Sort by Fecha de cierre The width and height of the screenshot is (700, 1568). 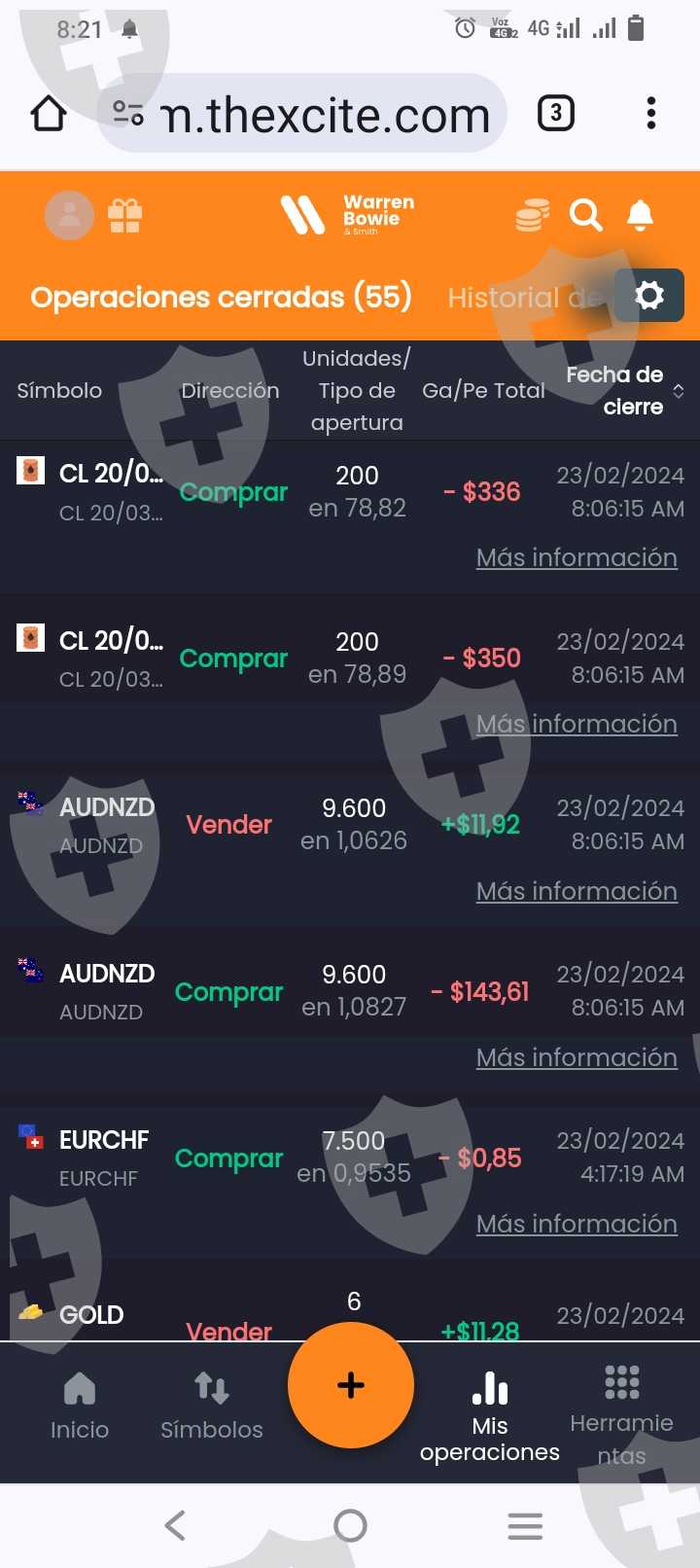[678, 391]
